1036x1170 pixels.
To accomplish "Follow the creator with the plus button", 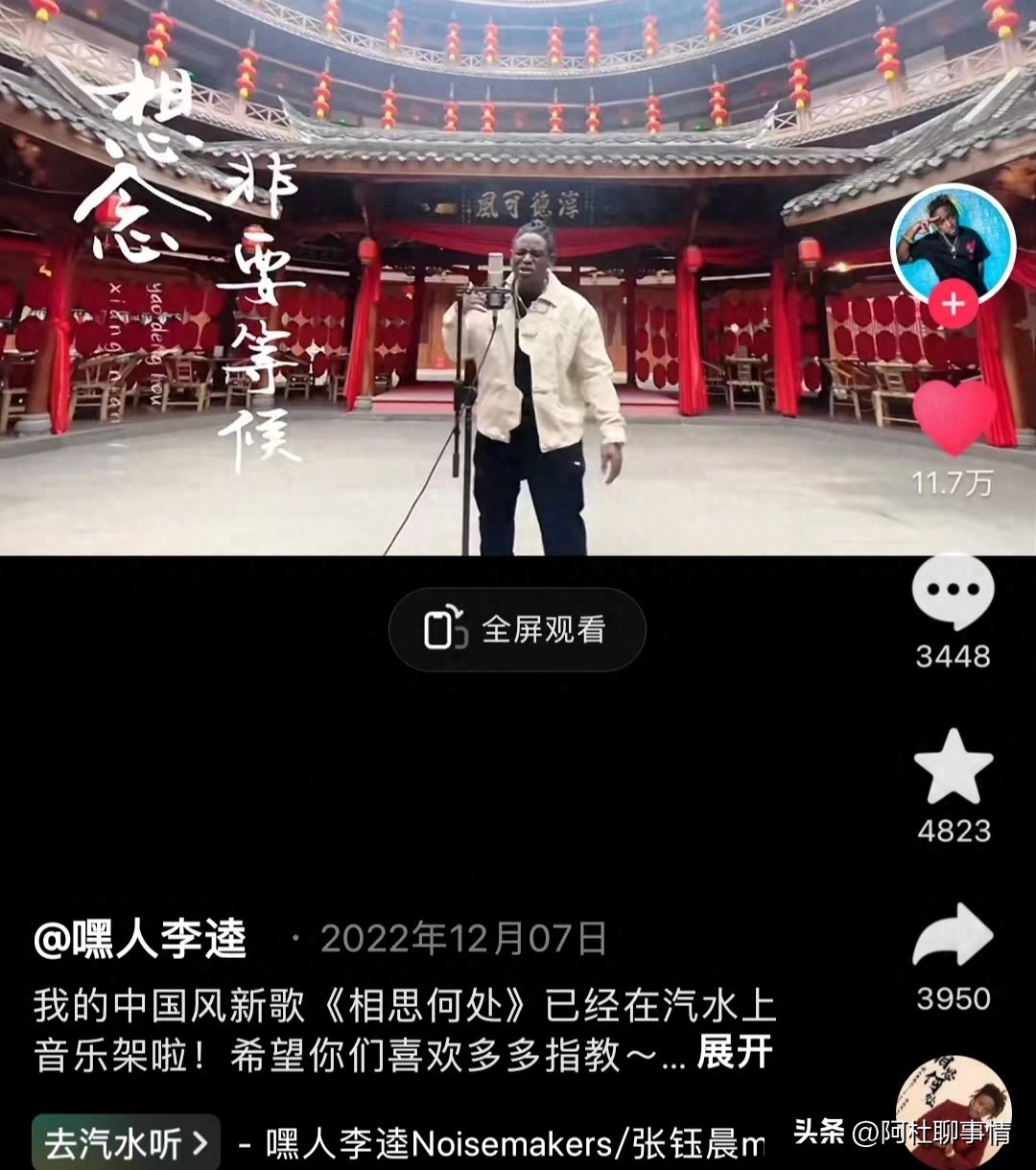I will tap(953, 306).
